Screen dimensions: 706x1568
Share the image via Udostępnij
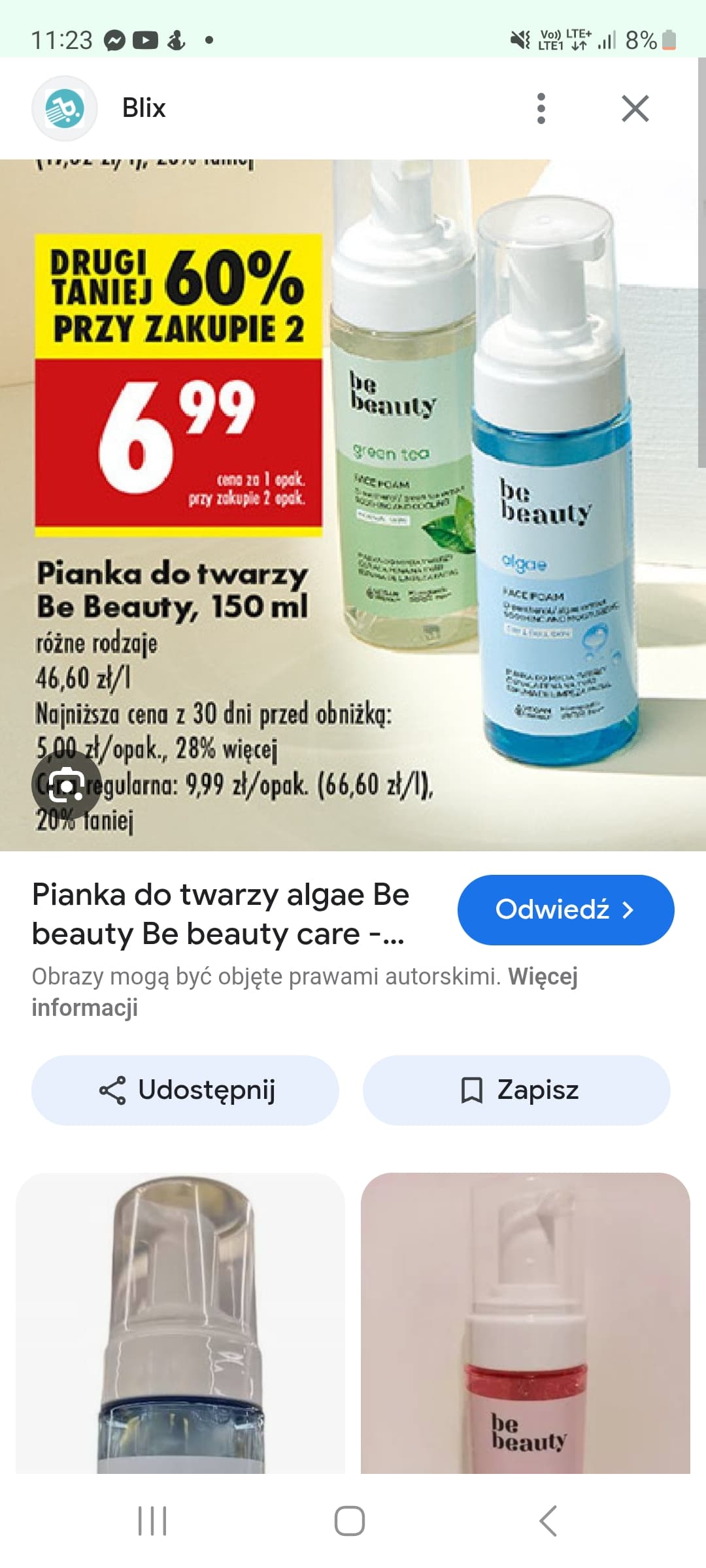[x=185, y=1090]
